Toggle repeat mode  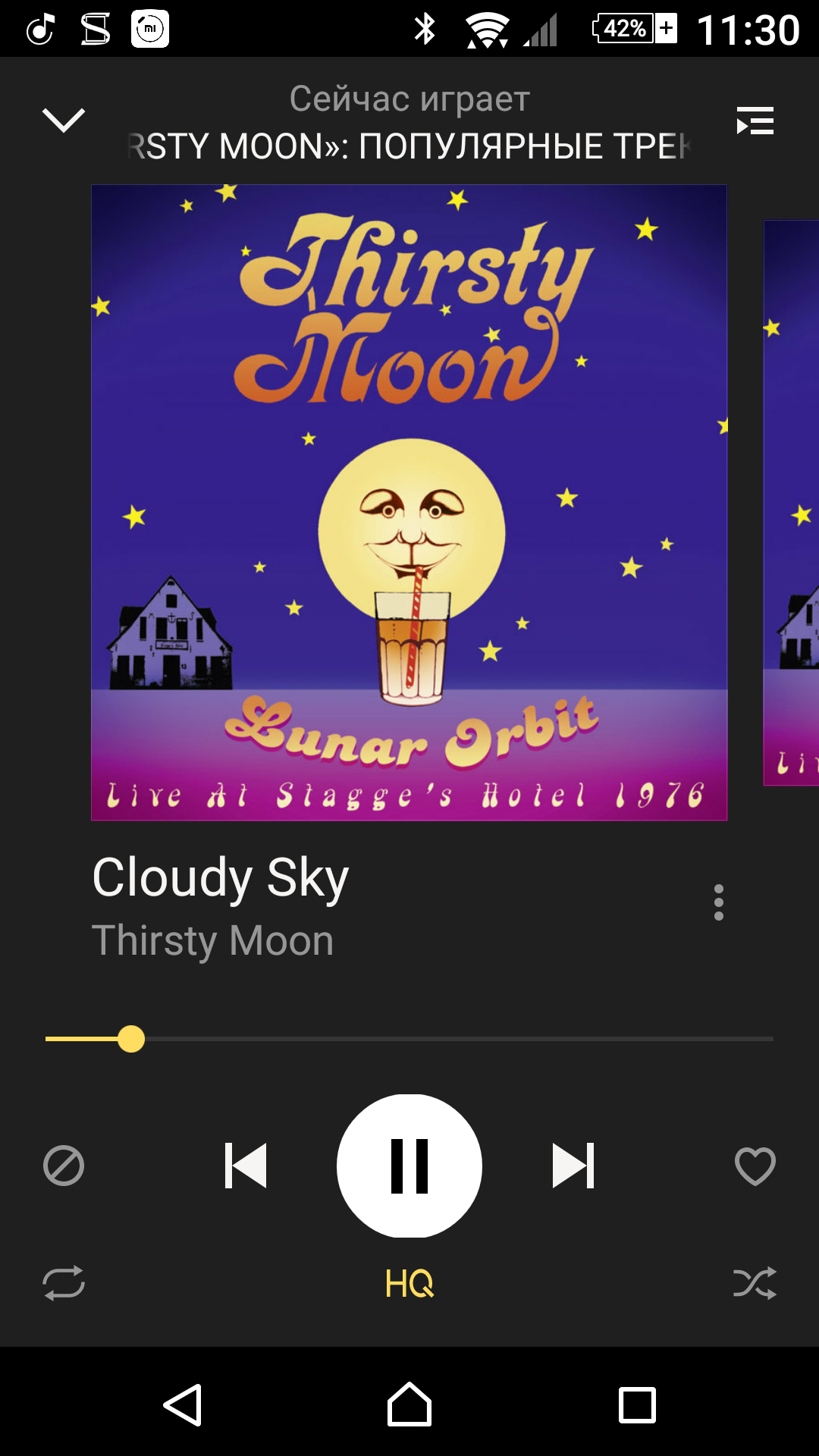tap(64, 1283)
